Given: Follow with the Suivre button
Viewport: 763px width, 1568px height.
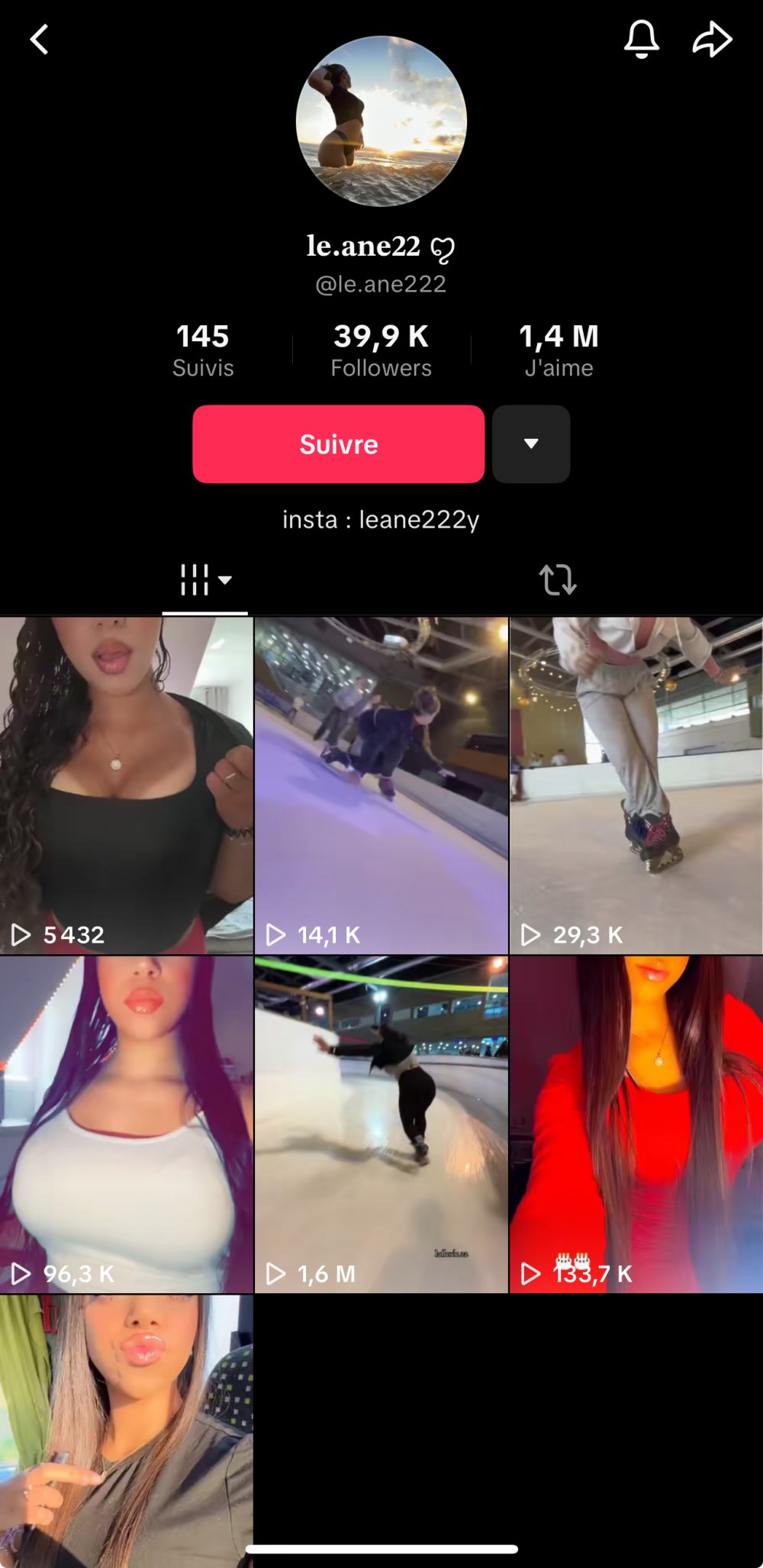Looking at the screenshot, I should pos(338,444).
